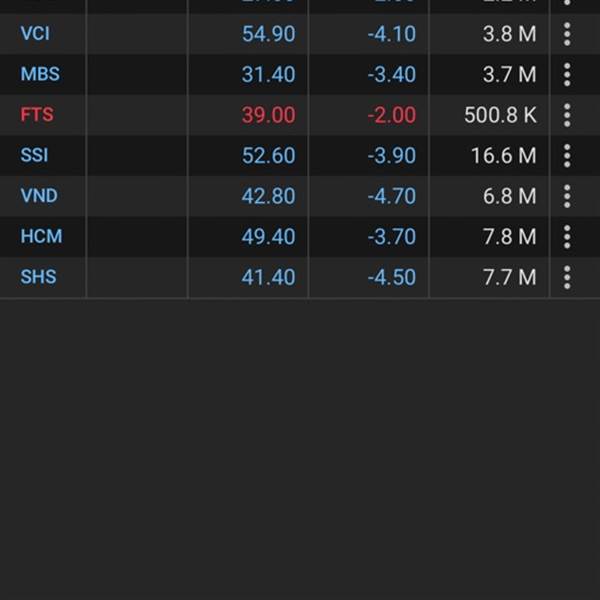Open the overflow menu for VCI
The height and width of the screenshot is (600, 600).
pyautogui.click(x=567, y=34)
